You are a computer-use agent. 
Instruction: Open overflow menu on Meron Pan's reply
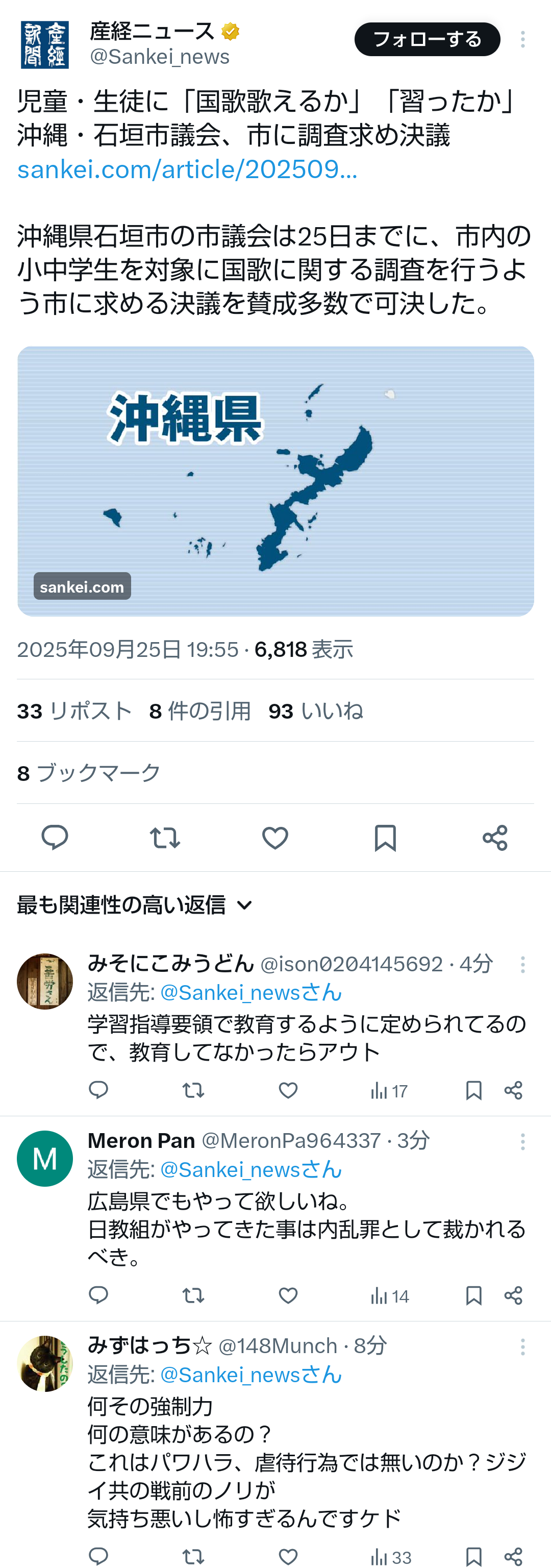tap(522, 1141)
